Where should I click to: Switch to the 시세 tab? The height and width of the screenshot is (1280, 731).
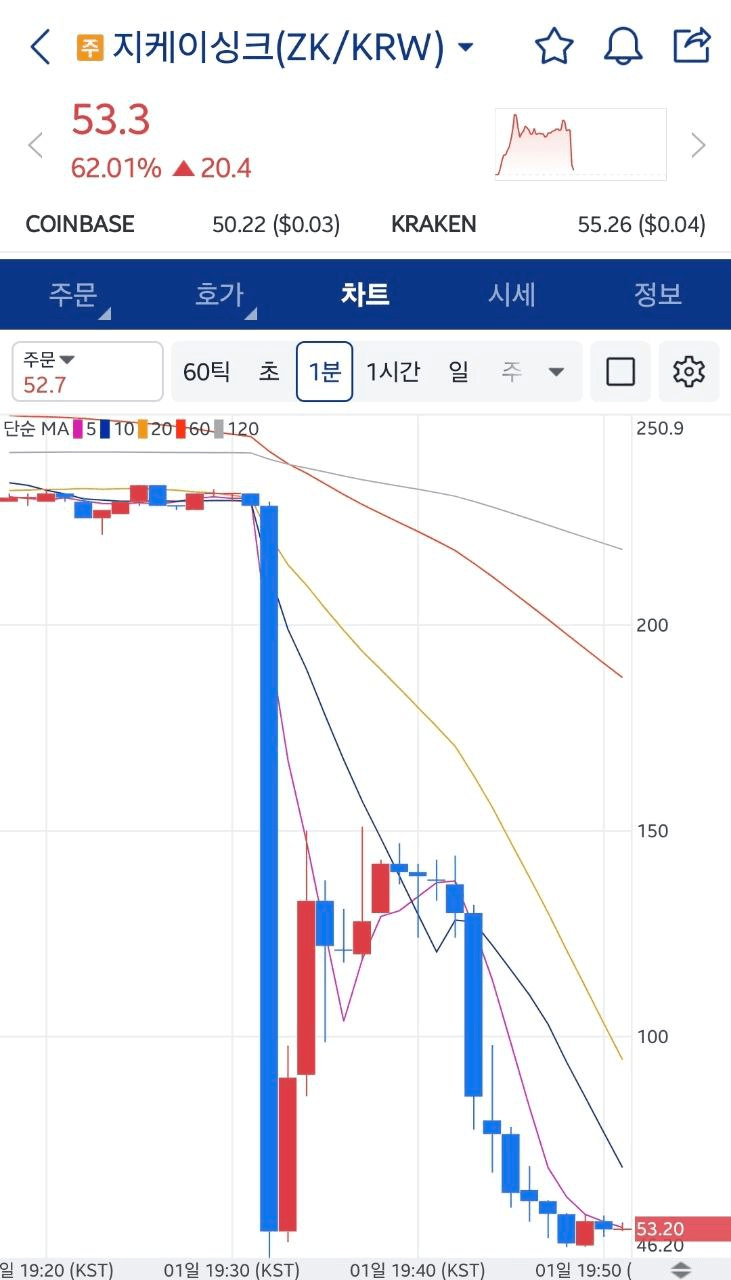coord(512,295)
